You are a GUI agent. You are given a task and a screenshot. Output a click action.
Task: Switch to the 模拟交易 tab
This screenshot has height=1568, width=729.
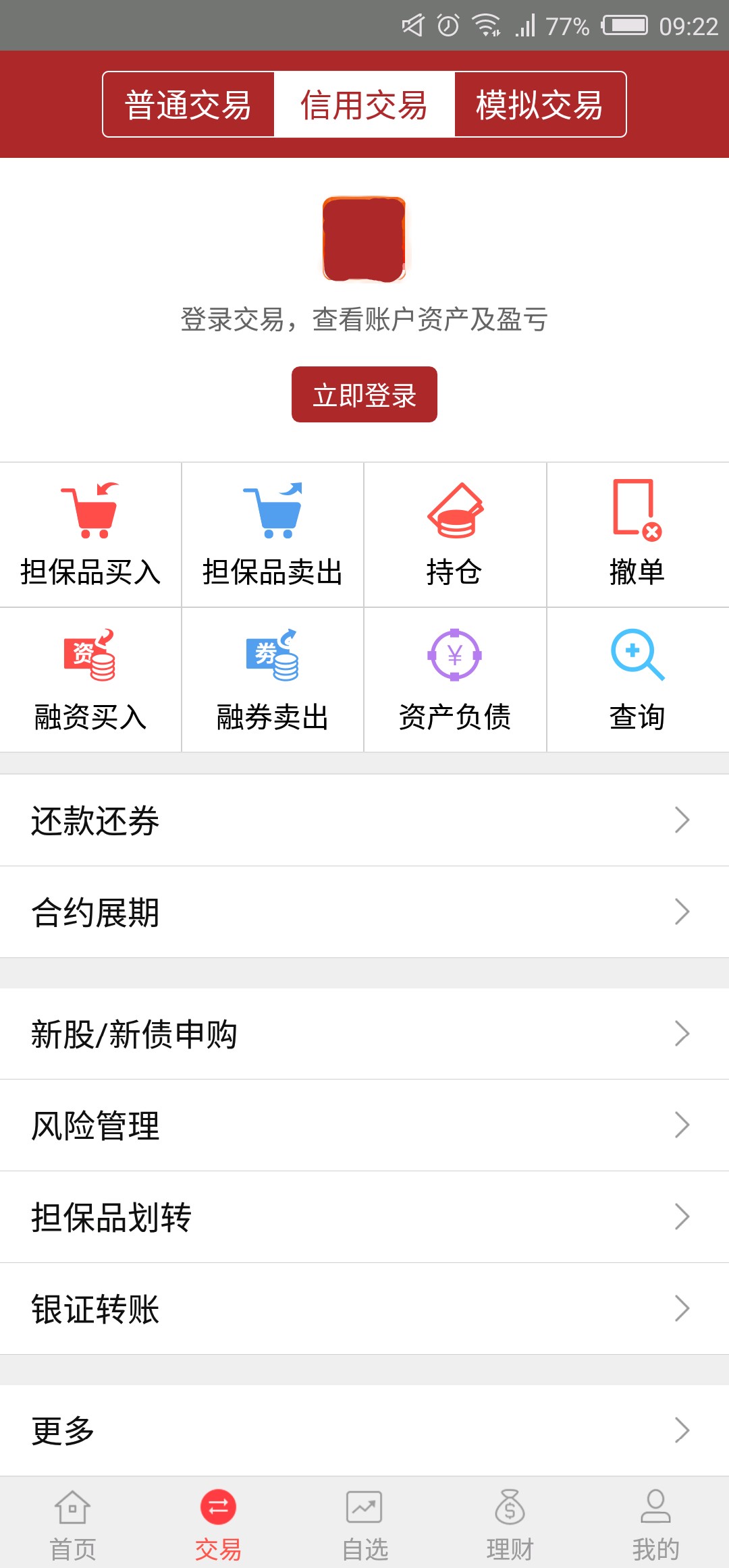(x=540, y=105)
